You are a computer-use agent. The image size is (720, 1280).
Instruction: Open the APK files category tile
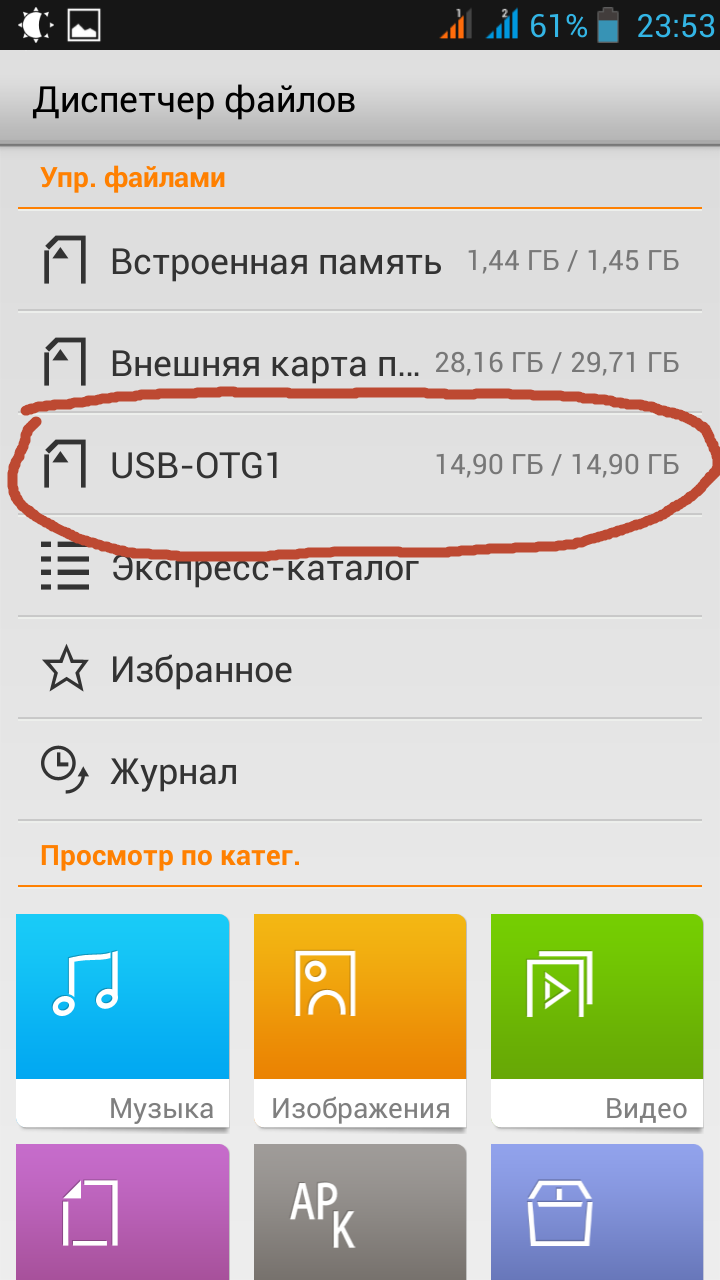click(x=360, y=1212)
